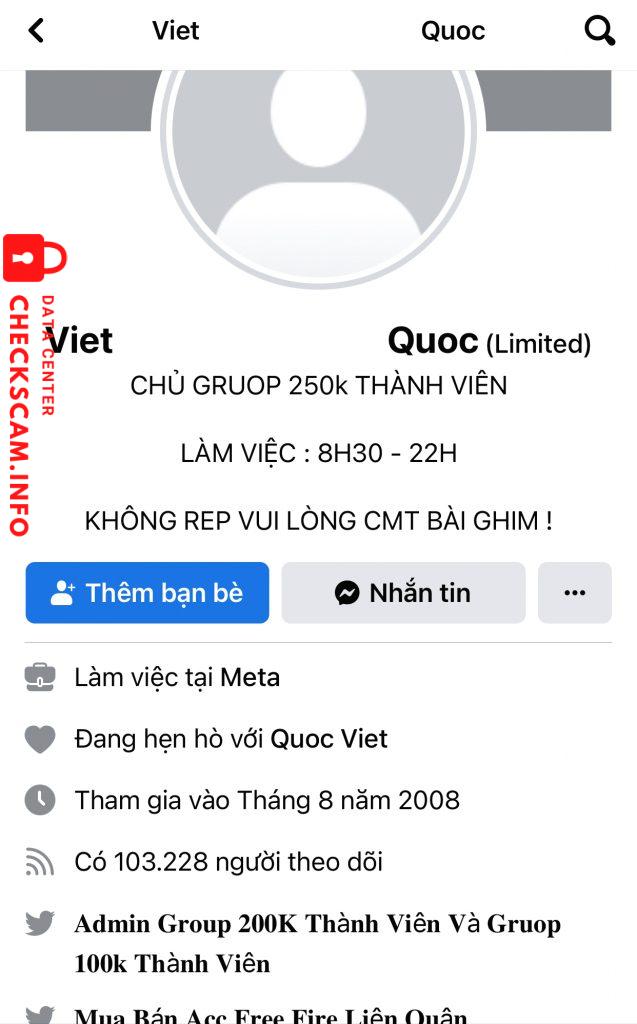637x1024 pixels.
Task: Send a message via Nhắn tin
Action: click(x=403, y=593)
